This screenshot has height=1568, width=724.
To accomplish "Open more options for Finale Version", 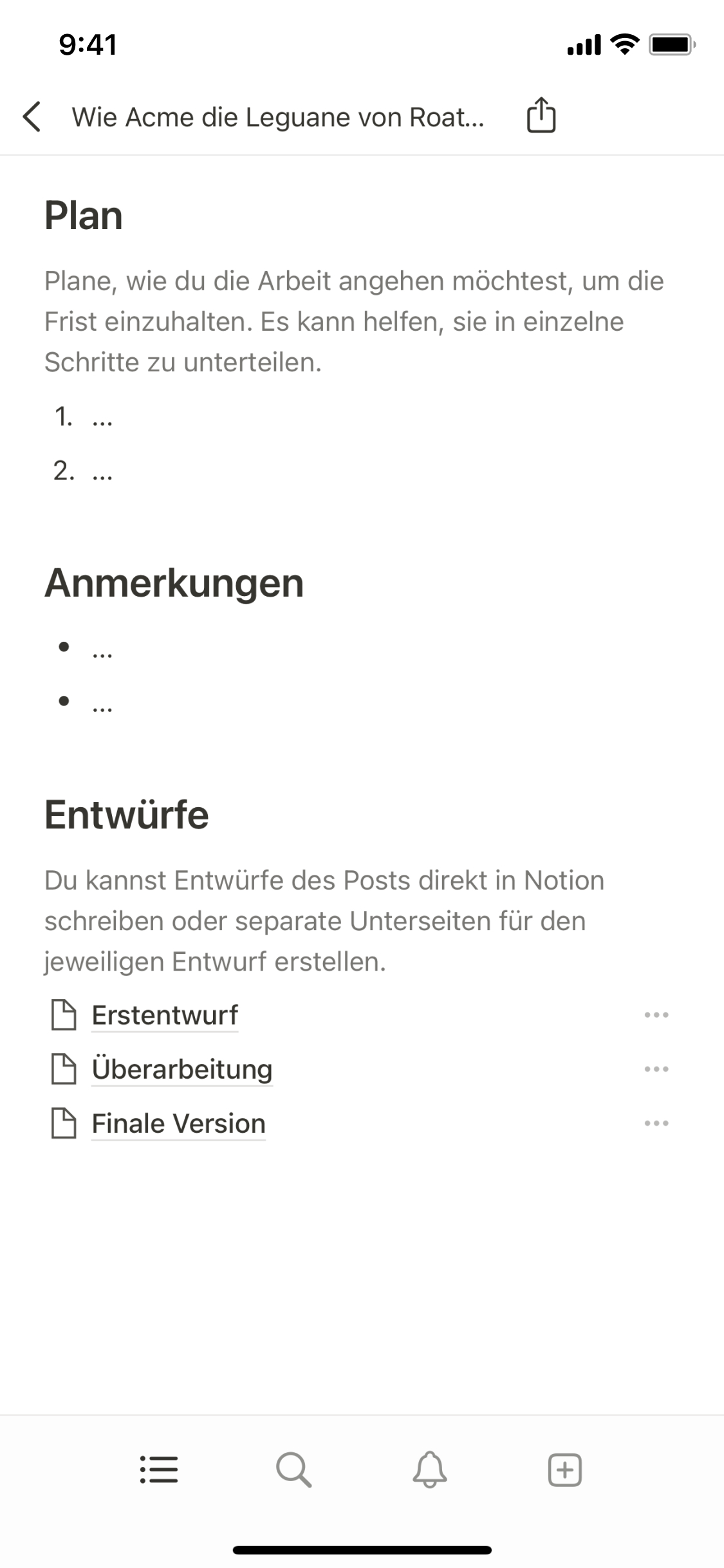I will (656, 1123).
